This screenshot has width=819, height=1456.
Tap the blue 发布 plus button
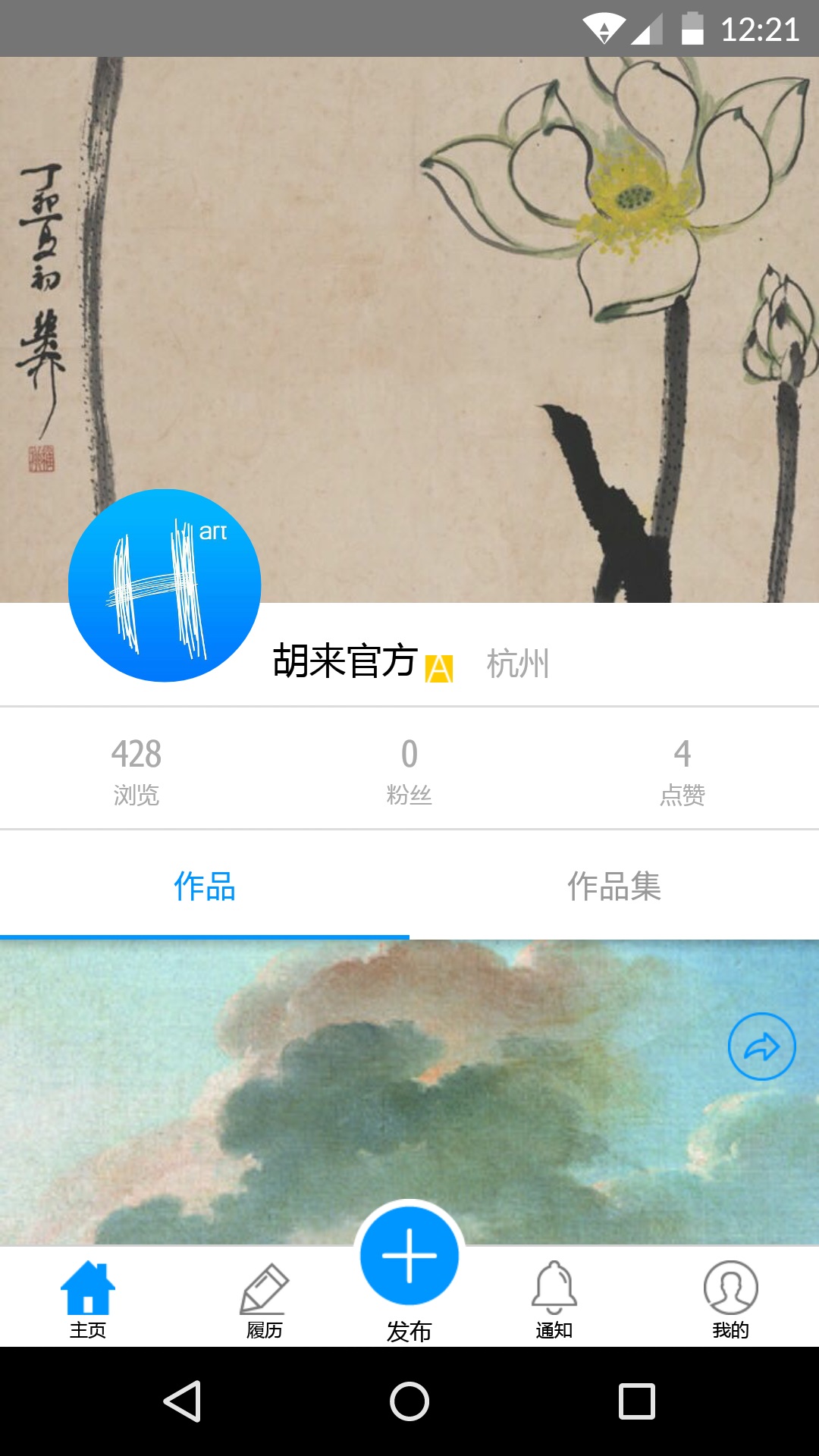[x=409, y=1256]
